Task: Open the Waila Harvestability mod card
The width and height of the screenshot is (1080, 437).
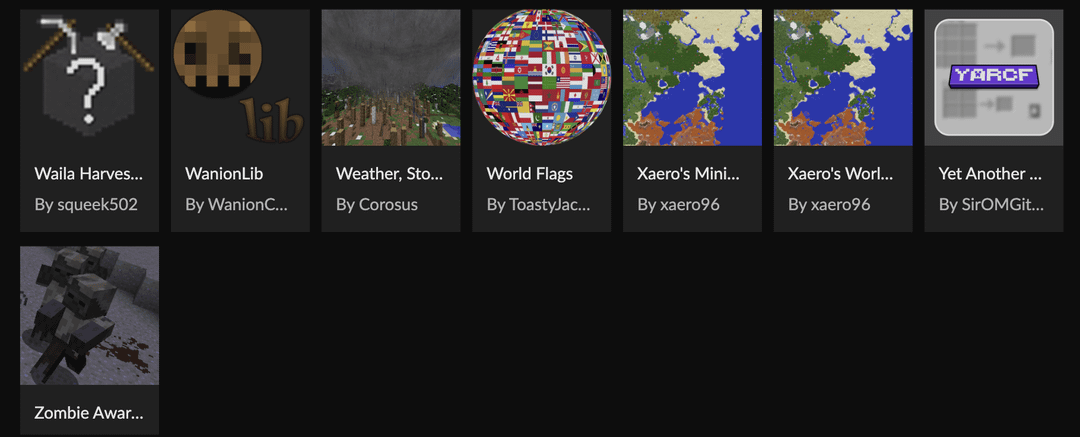Action: coord(89,120)
